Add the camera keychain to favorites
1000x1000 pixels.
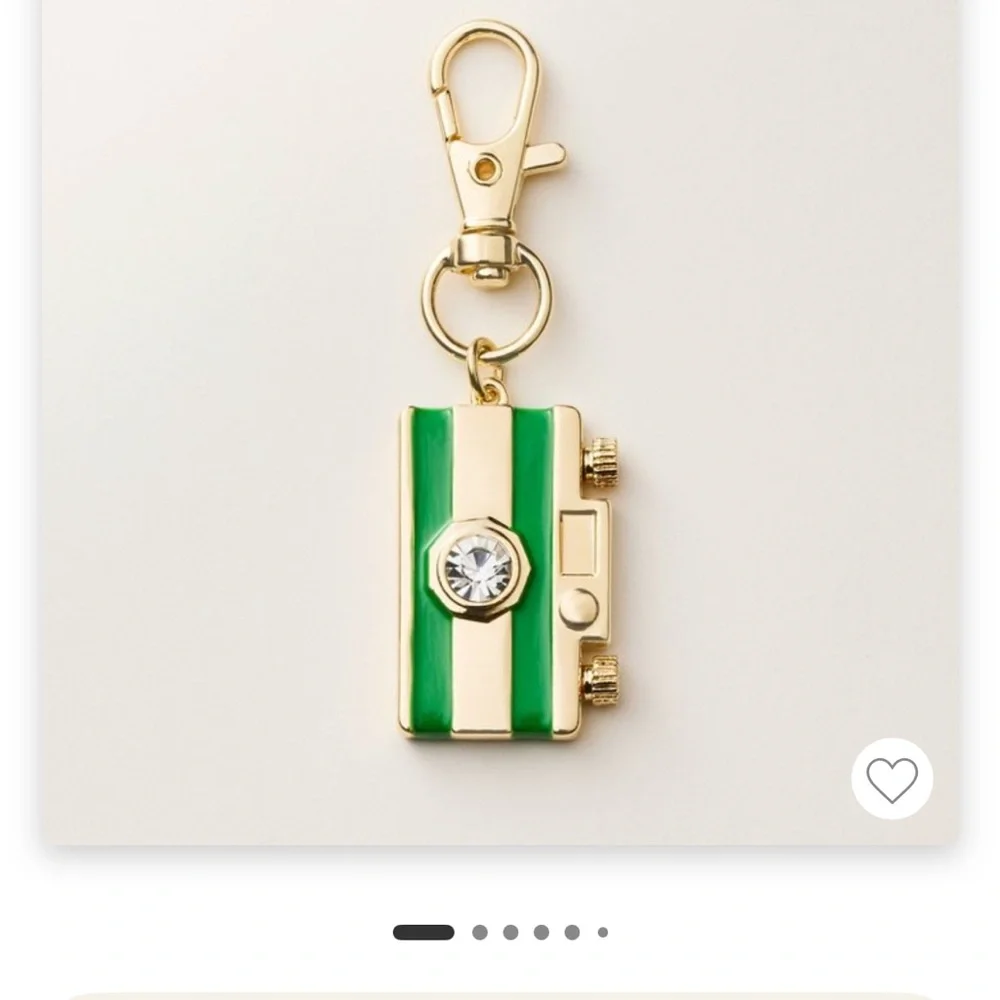click(891, 779)
